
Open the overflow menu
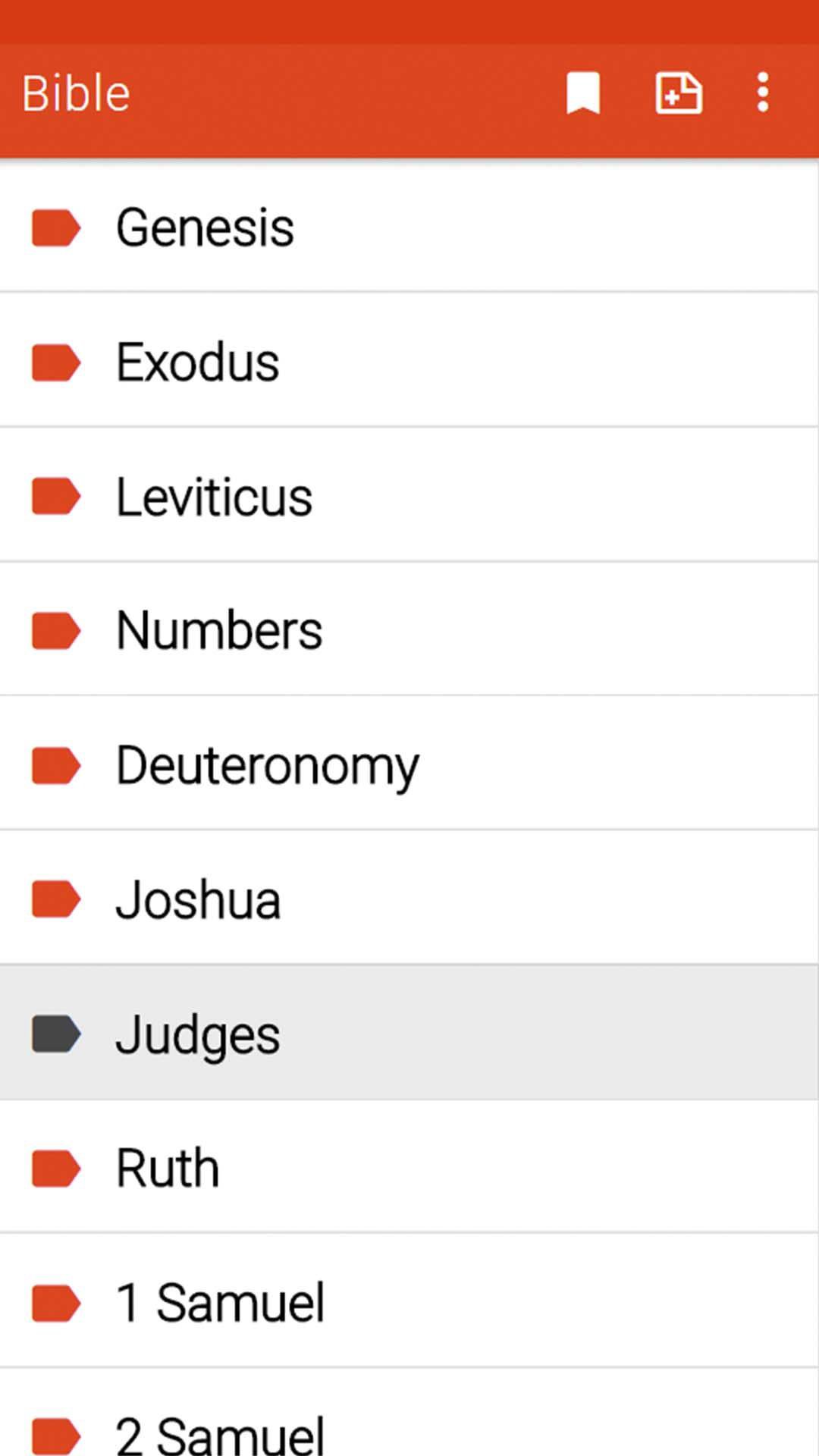(x=763, y=93)
